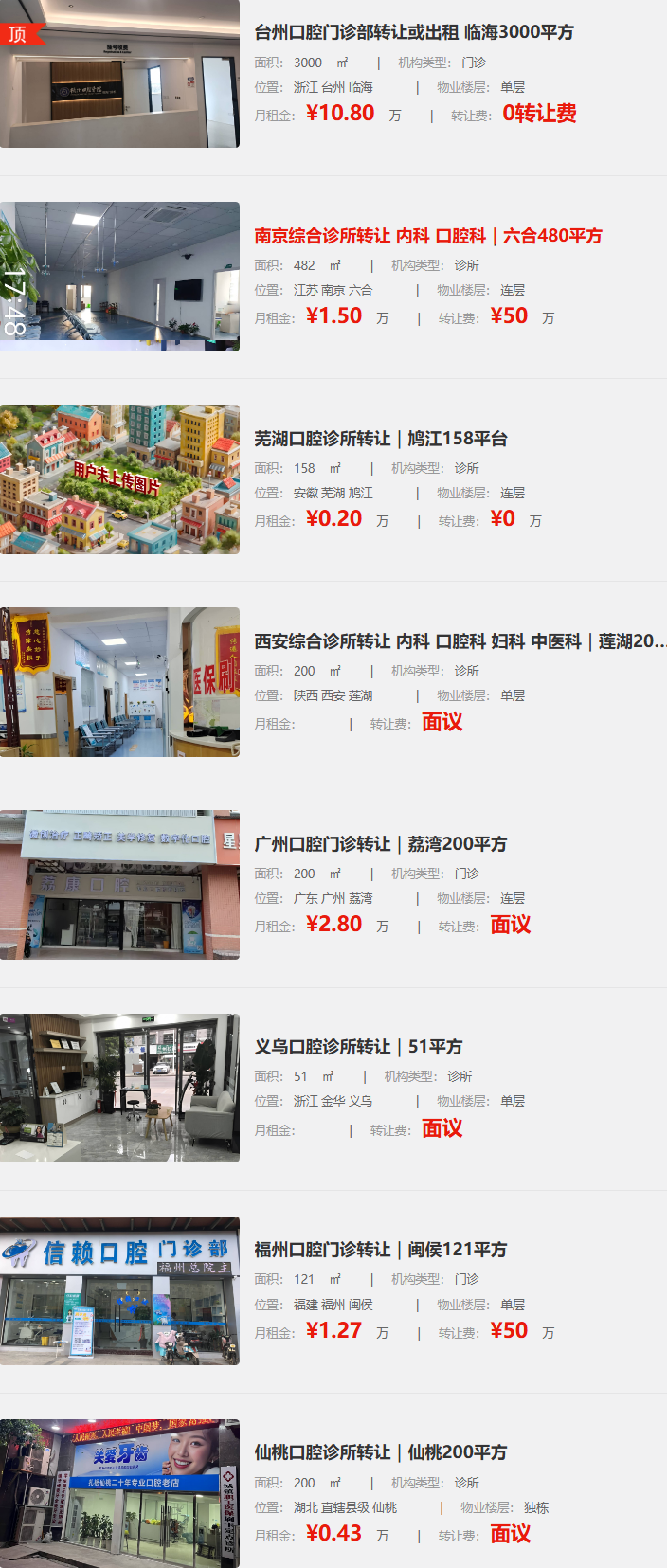Open the 福州口腔门诊转让 闽侯121平方 listing
This screenshot has height=1568, width=667.
tap(381, 1250)
